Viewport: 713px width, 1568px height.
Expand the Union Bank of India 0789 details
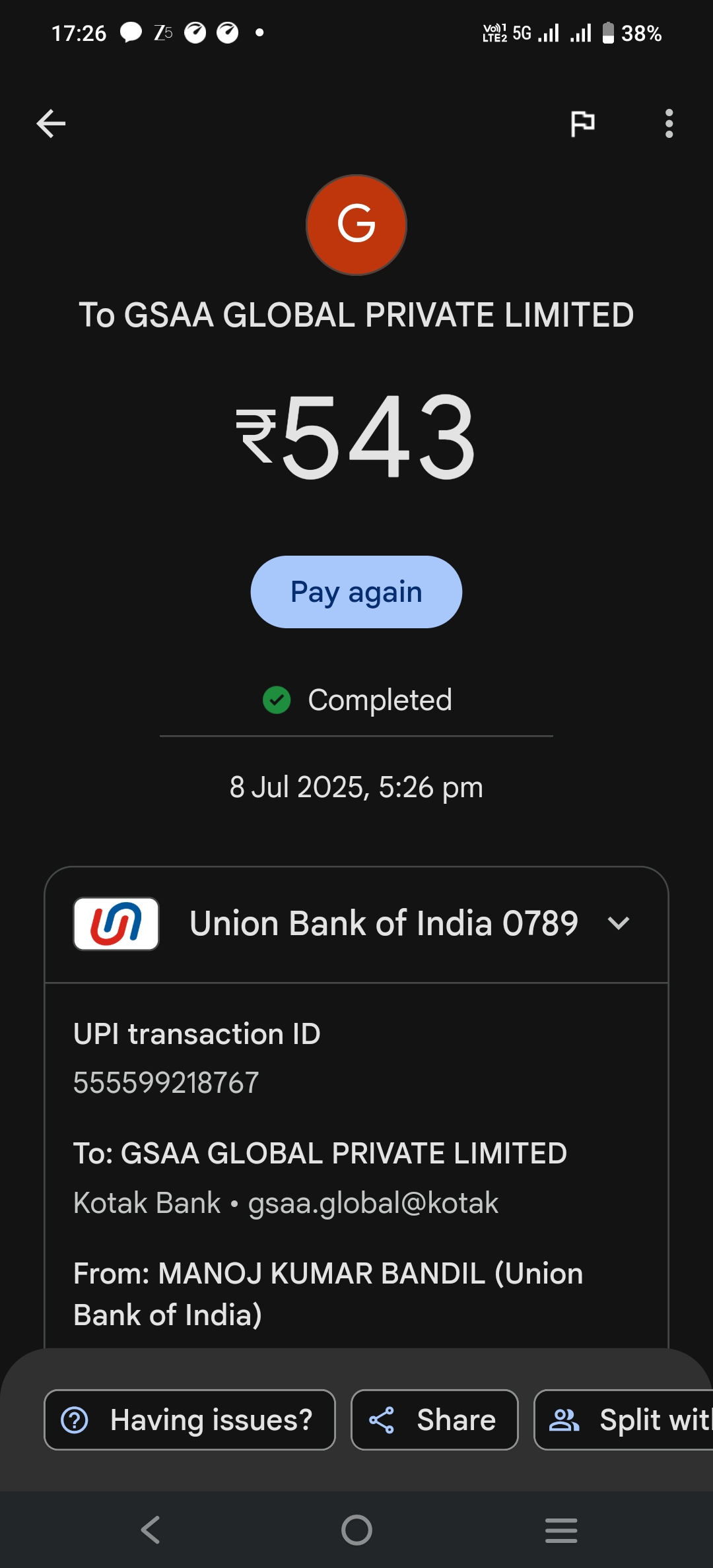click(x=619, y=923)
